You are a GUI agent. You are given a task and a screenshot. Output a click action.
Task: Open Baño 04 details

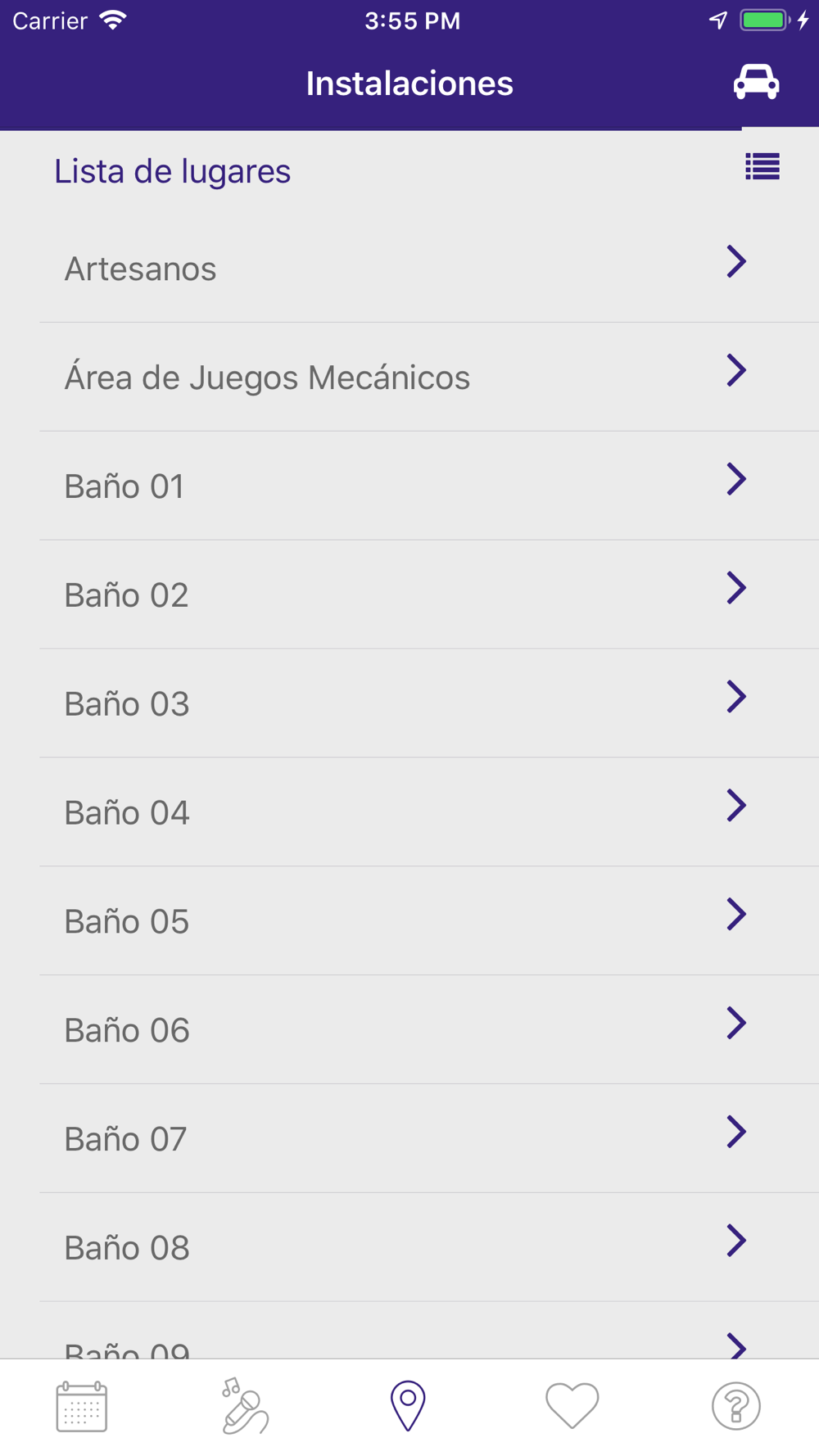coord(429,813)
